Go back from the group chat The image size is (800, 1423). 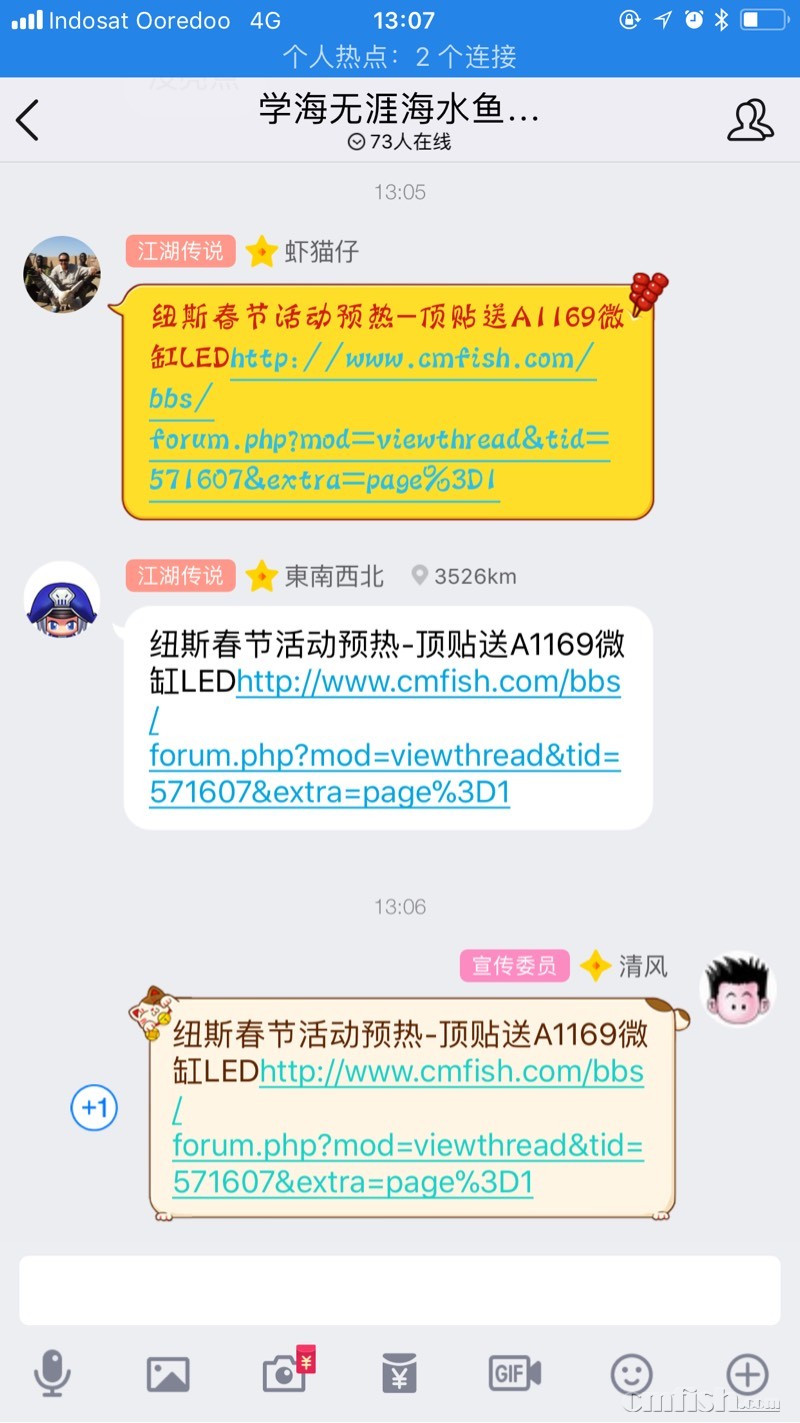pyautogui.click(x=28, y=121)
